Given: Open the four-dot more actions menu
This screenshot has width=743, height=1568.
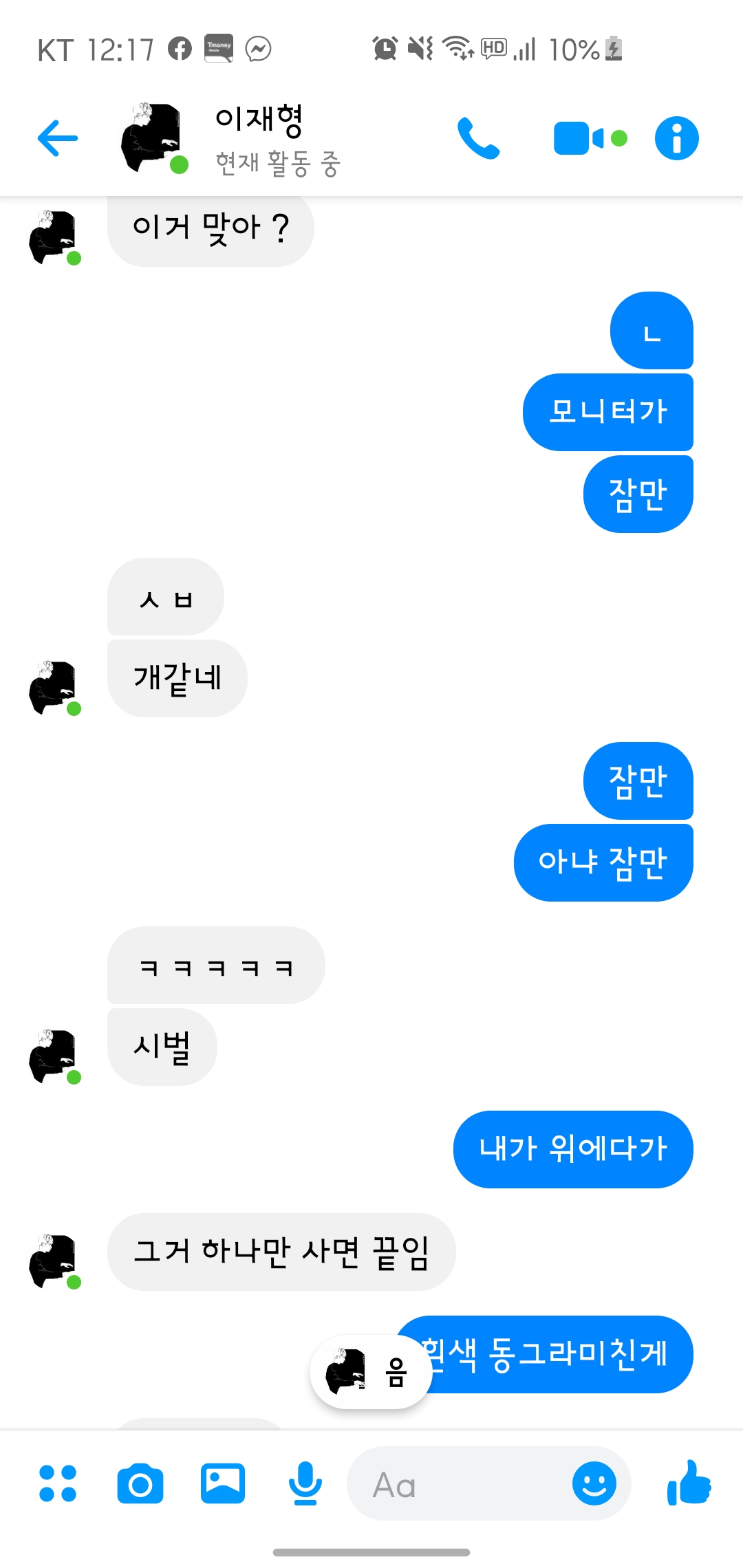Looking at the screenshot, I should pos(58,1483).
